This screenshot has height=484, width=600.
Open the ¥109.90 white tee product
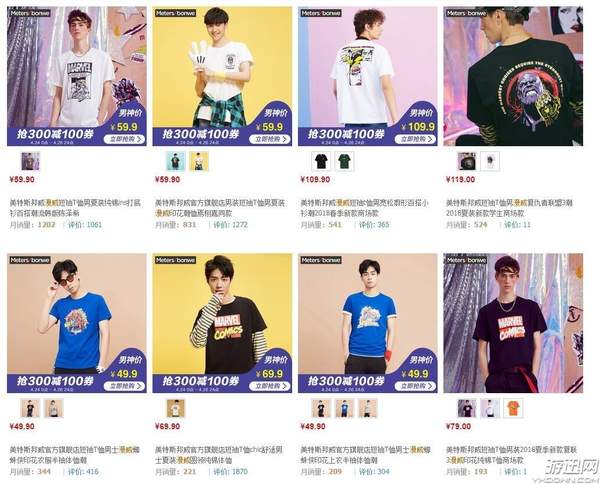click(368, 75)
